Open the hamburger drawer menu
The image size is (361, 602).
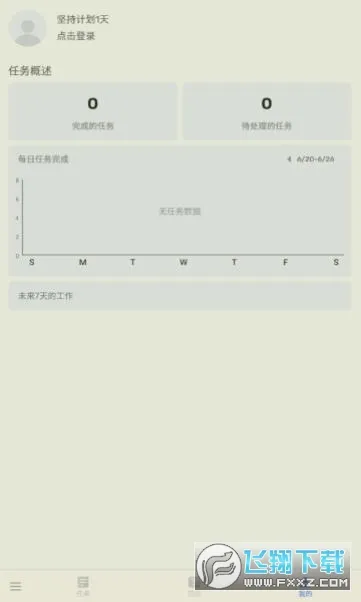pos(16,586)
